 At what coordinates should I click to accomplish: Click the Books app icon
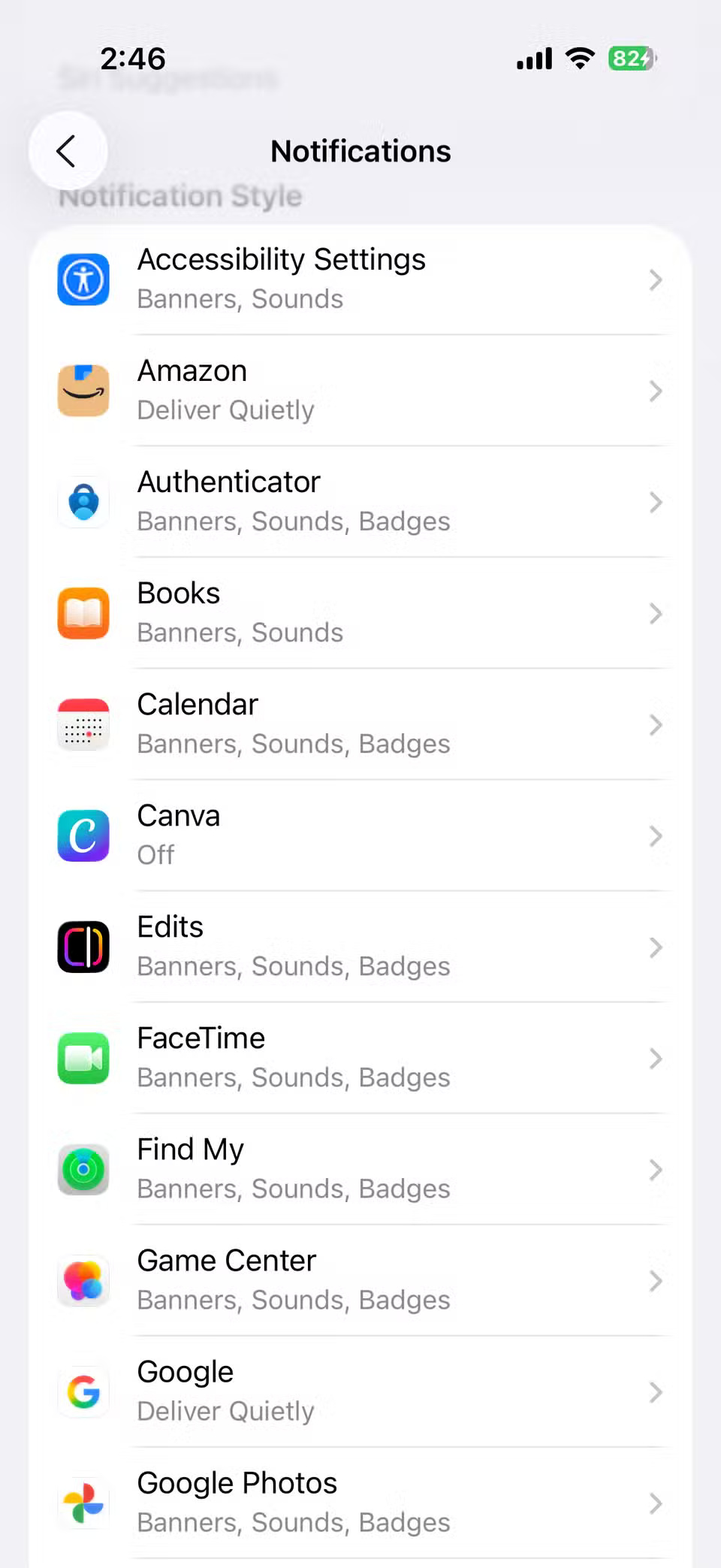[x=83, y=613]
